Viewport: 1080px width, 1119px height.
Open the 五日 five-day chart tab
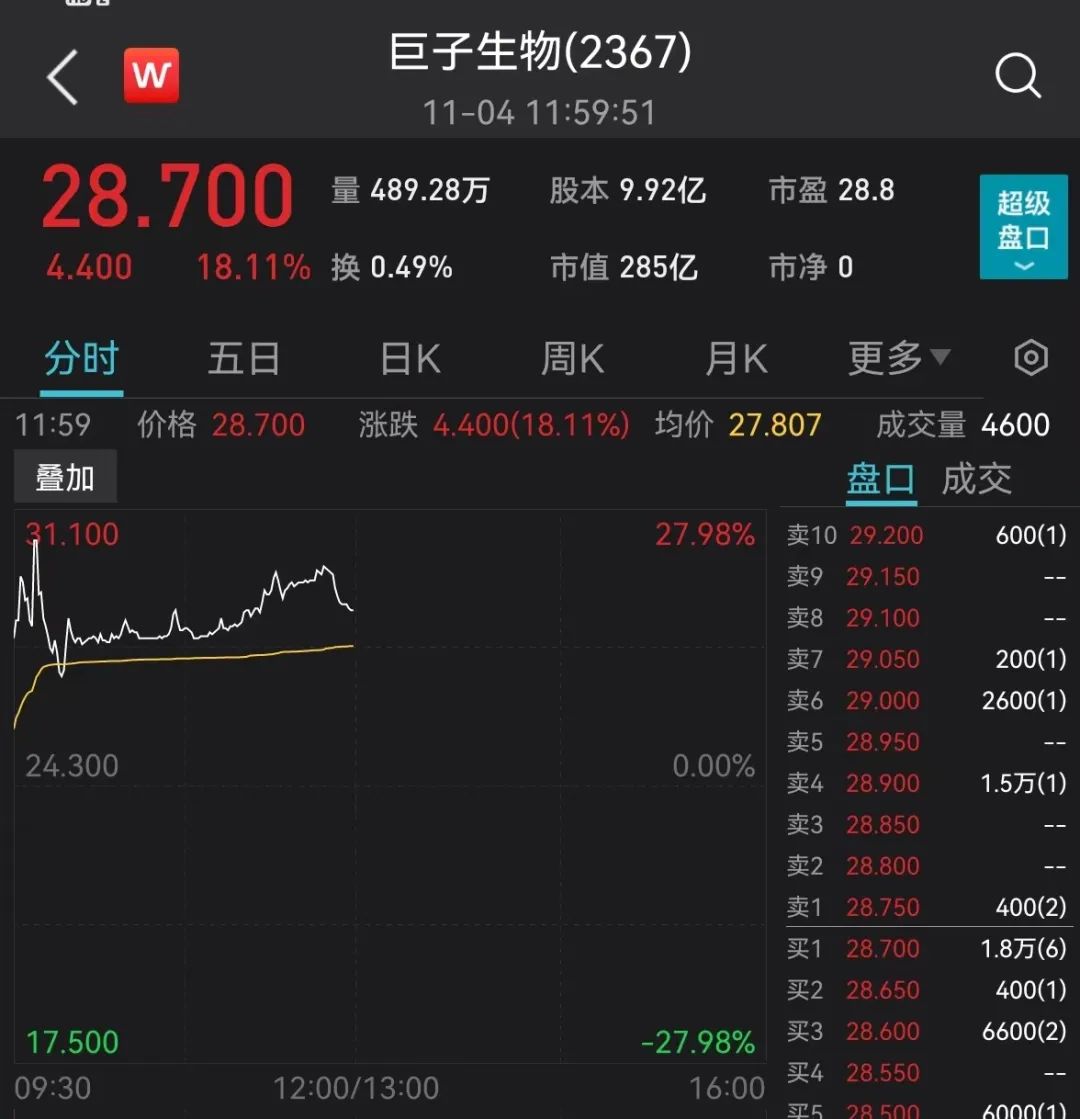tap(244, 359)
